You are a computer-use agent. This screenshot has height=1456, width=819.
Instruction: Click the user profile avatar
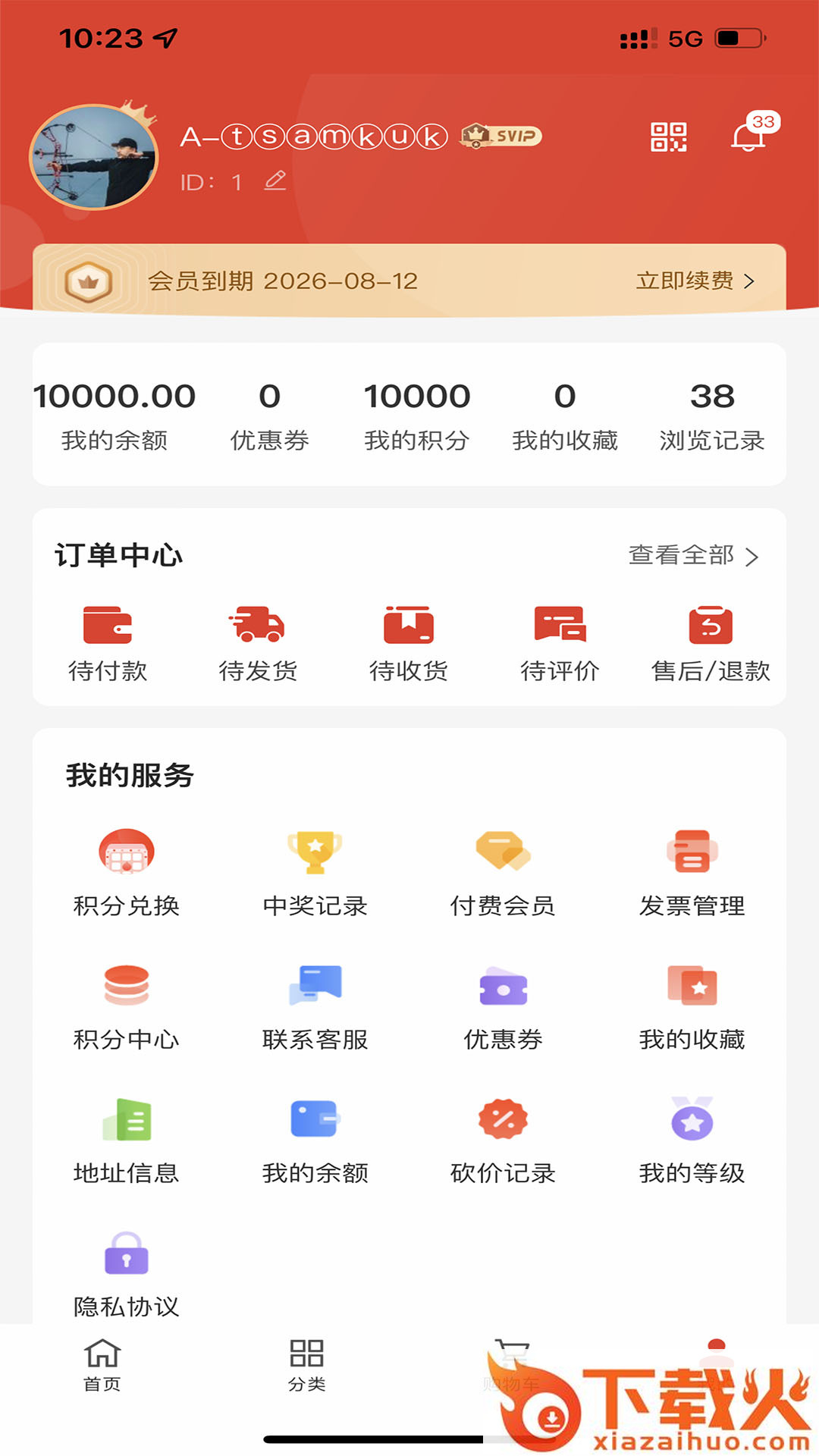coord(94,154)
